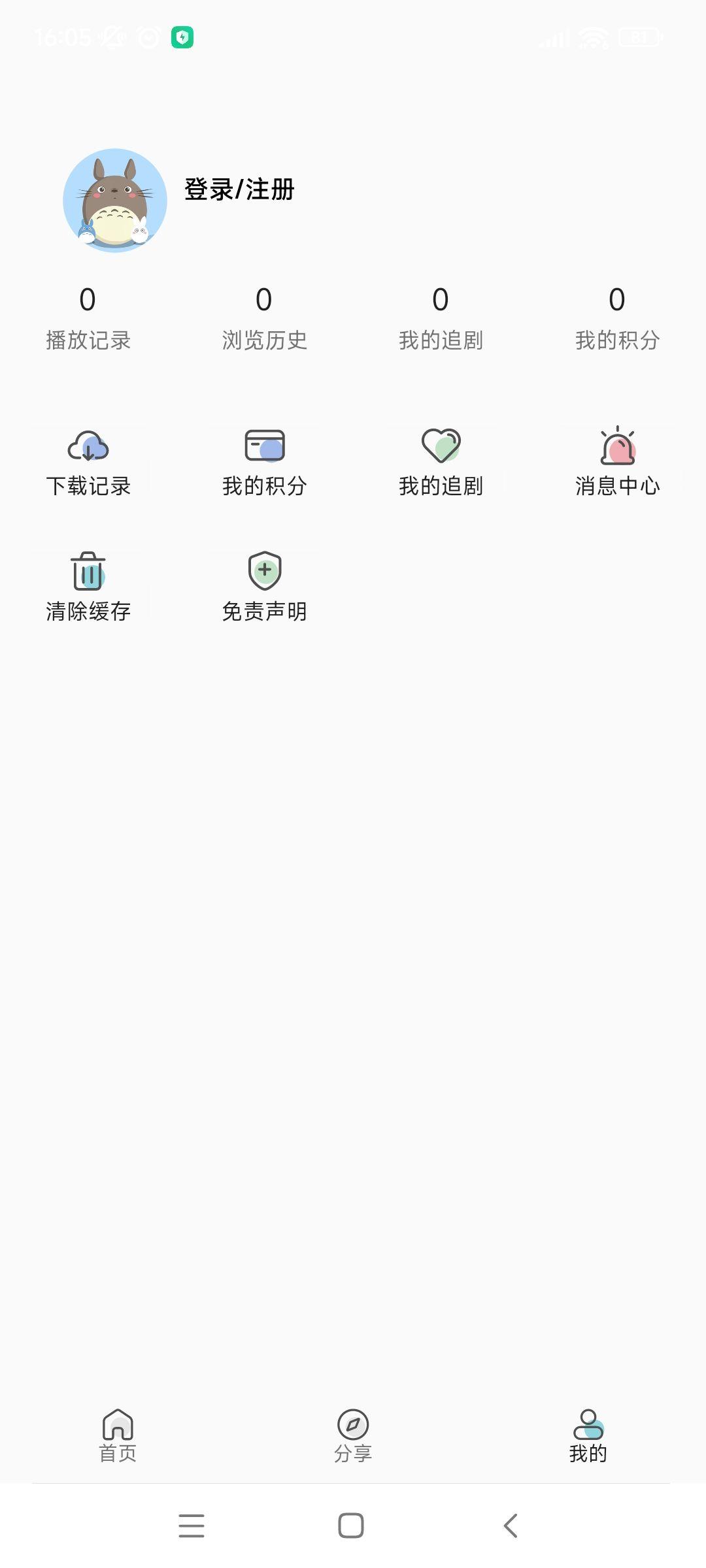Select the 我的 tab

588,1435
